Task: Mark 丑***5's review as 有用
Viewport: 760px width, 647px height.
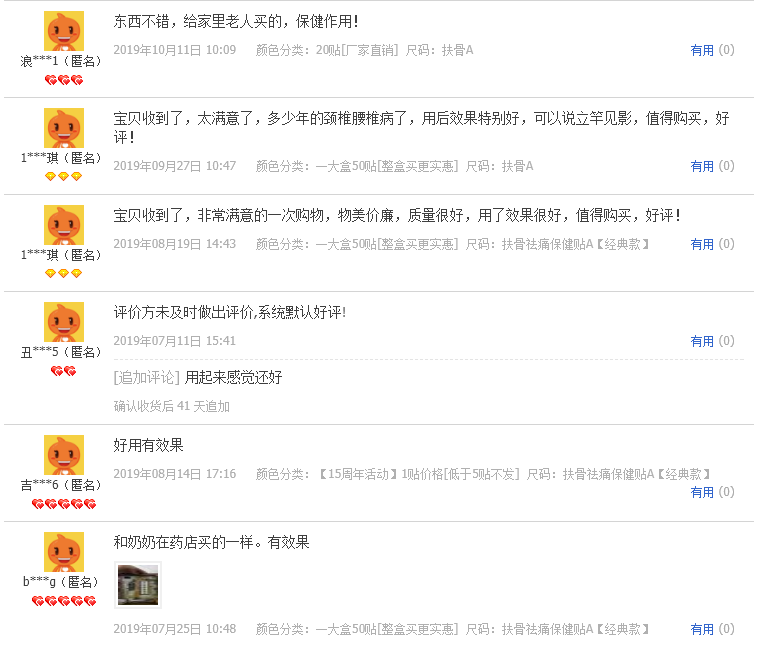Action: tap(702, 341)
